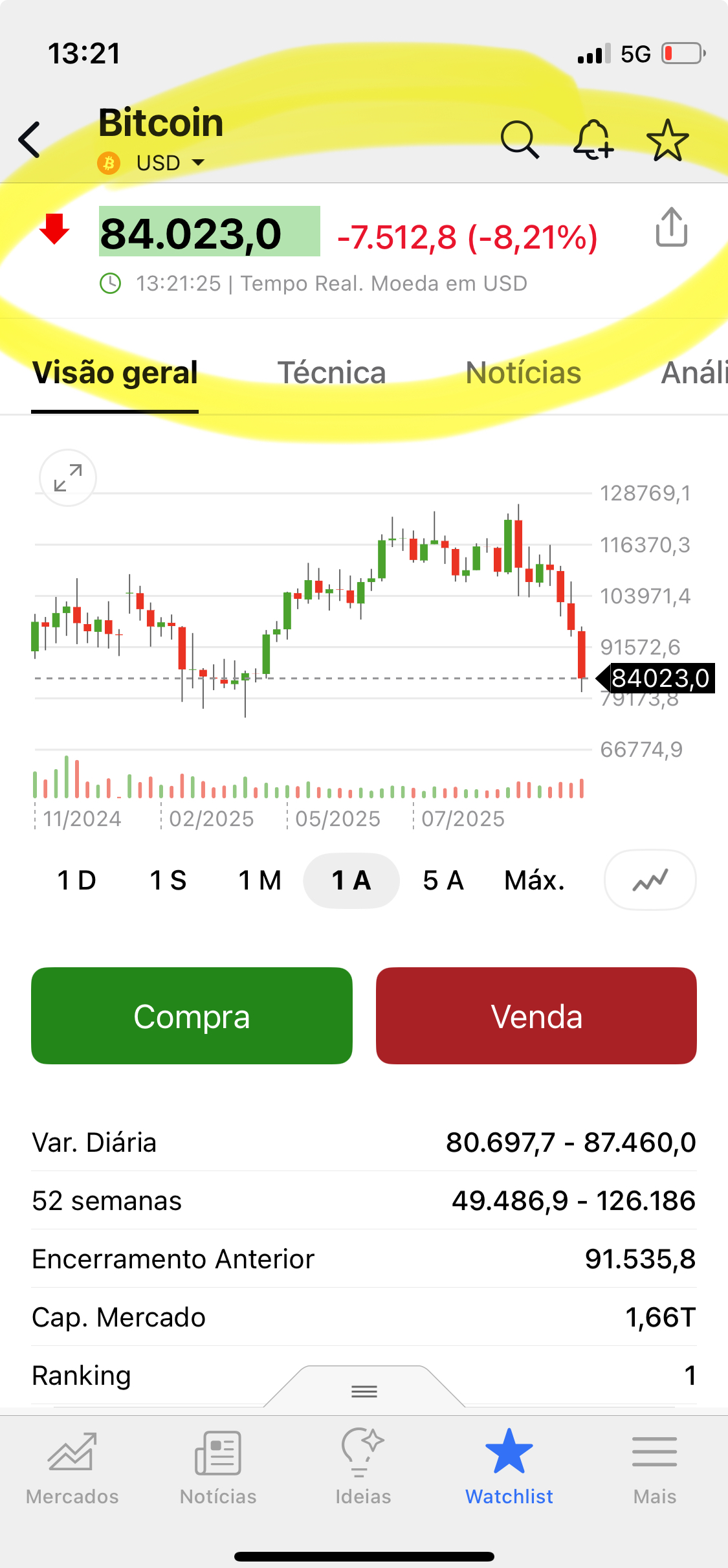Open the USD currency dropdown
The height and width of the screenshot is (1568, 728).
pyautogui.click(x=170, y=162)
